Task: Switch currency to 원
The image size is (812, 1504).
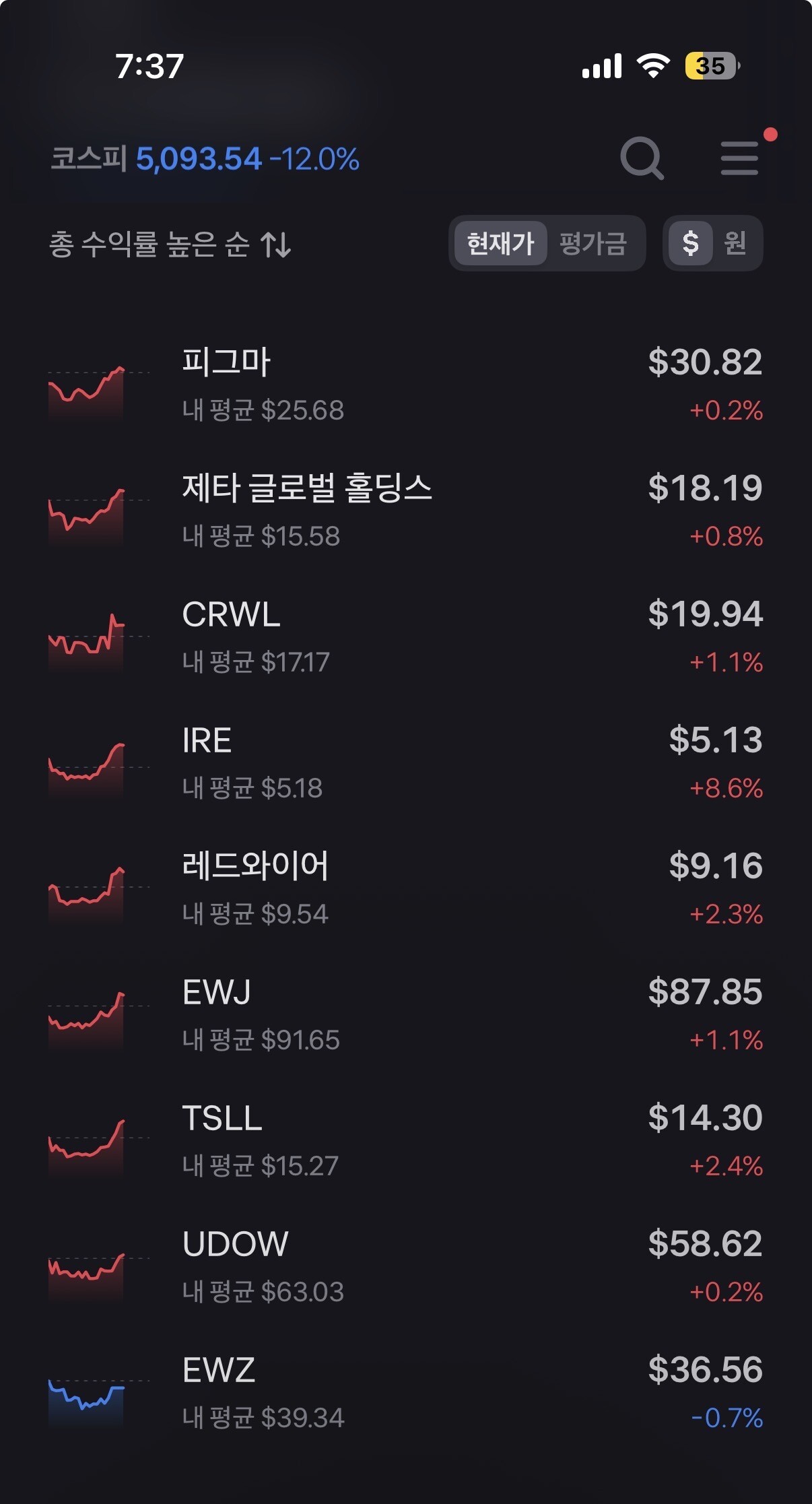Action: (x=735, y=243)
